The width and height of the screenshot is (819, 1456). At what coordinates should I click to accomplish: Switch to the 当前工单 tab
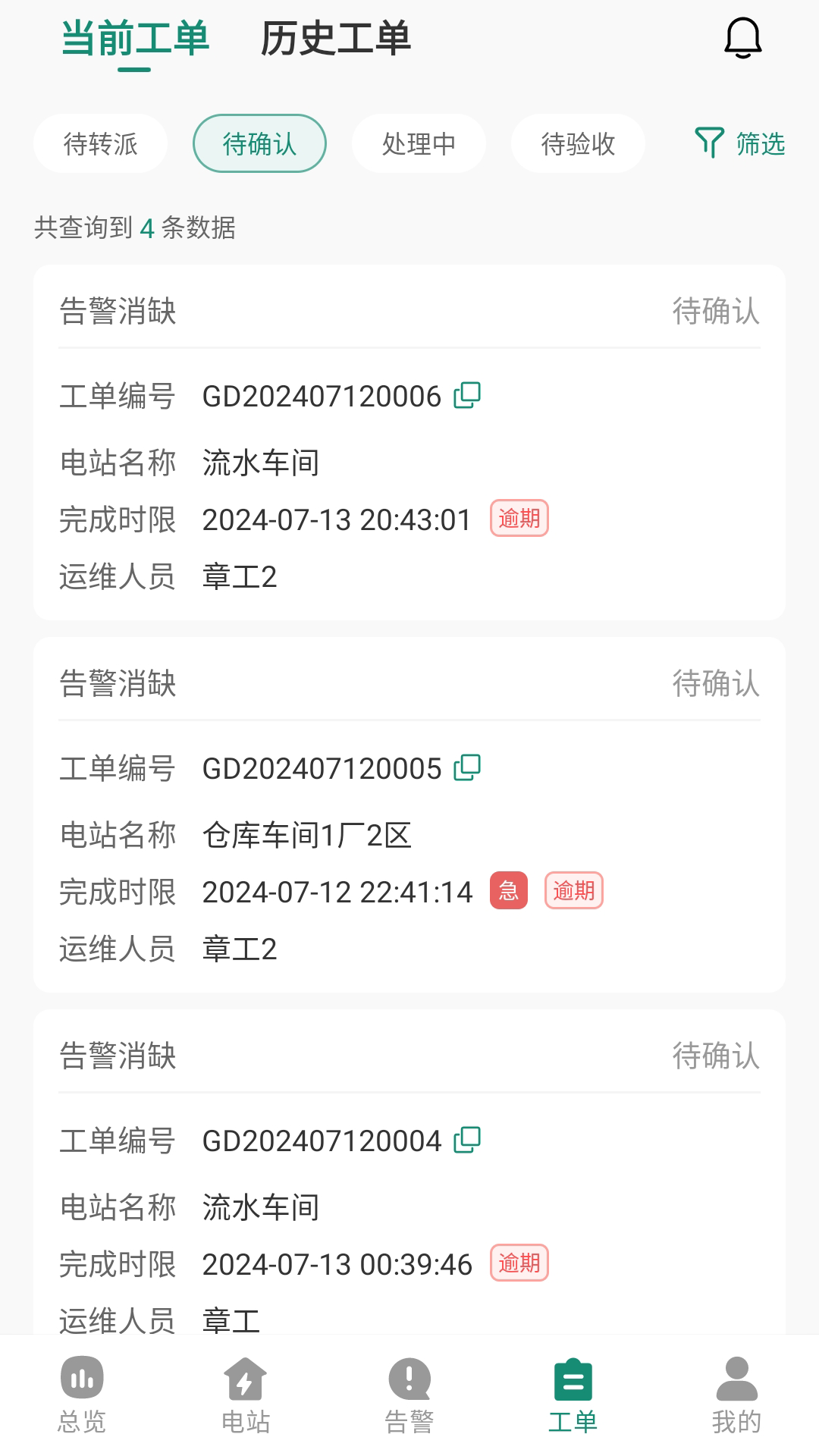[133, 39]
